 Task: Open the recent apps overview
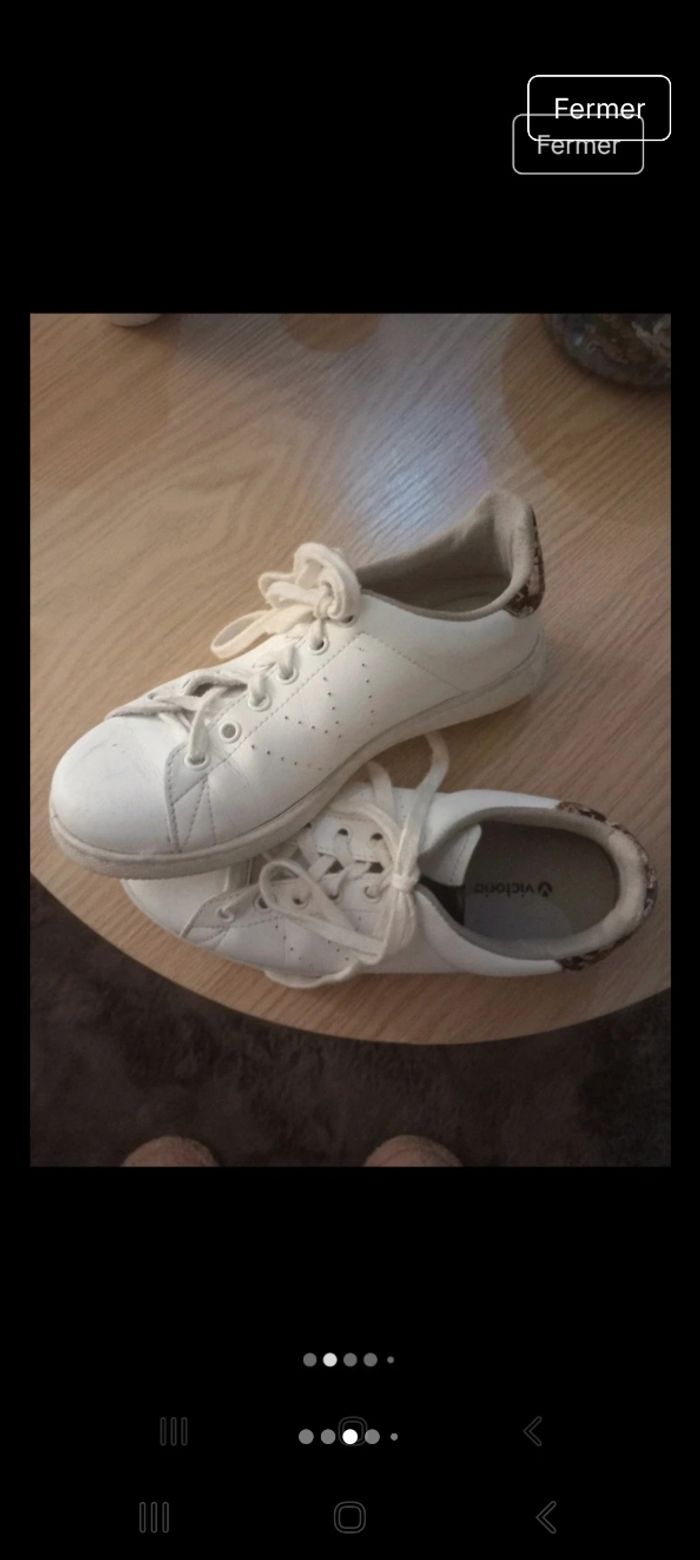(154, 1517)
